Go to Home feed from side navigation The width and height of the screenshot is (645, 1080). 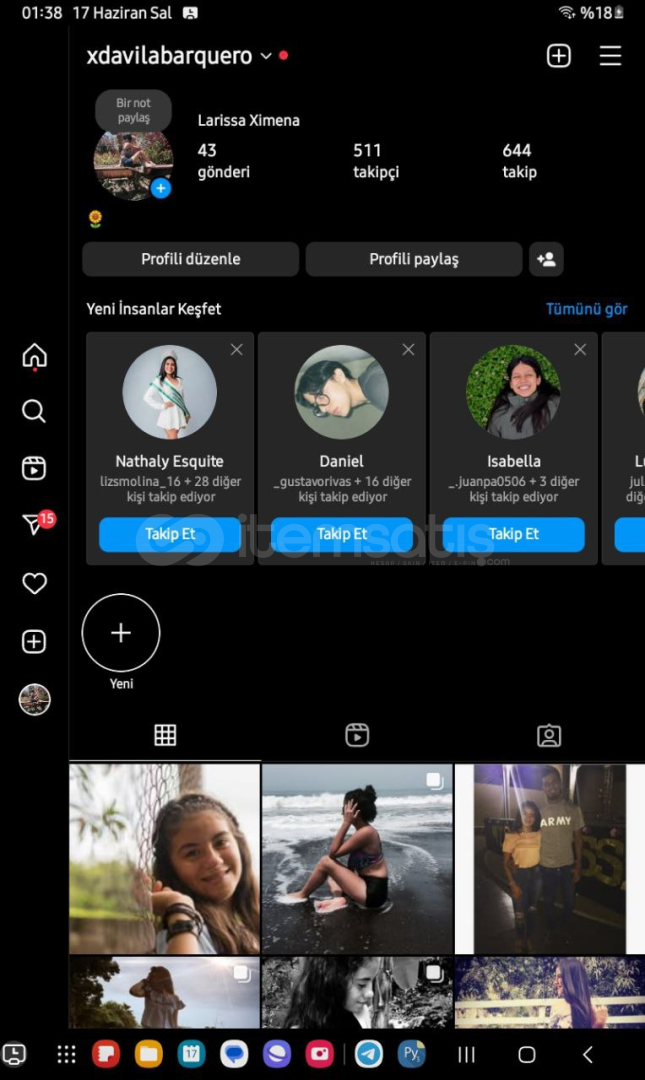(34, 356)
